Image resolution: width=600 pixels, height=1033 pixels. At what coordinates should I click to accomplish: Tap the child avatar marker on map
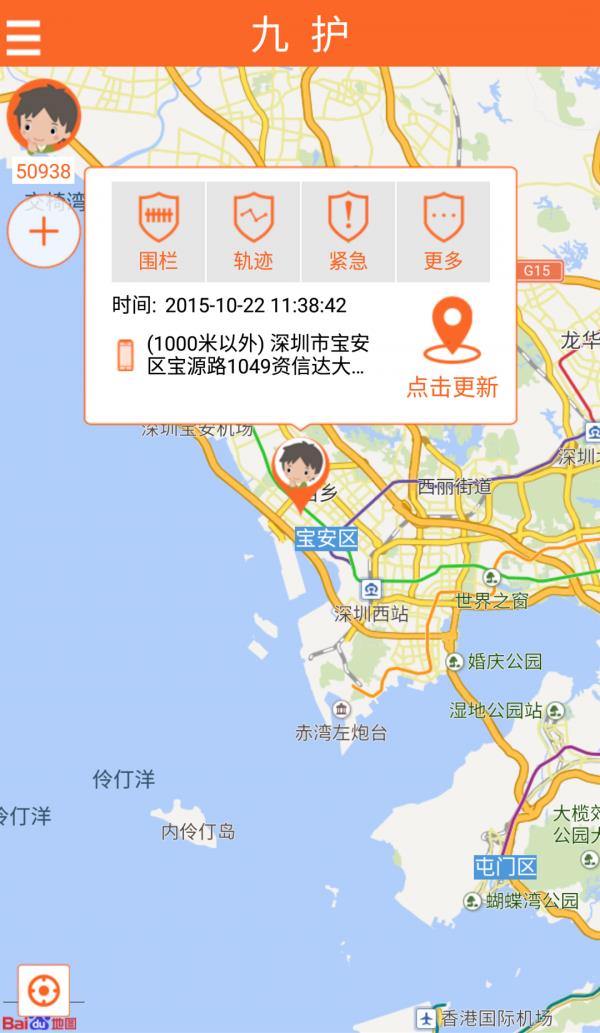click(x=300, y=467)
